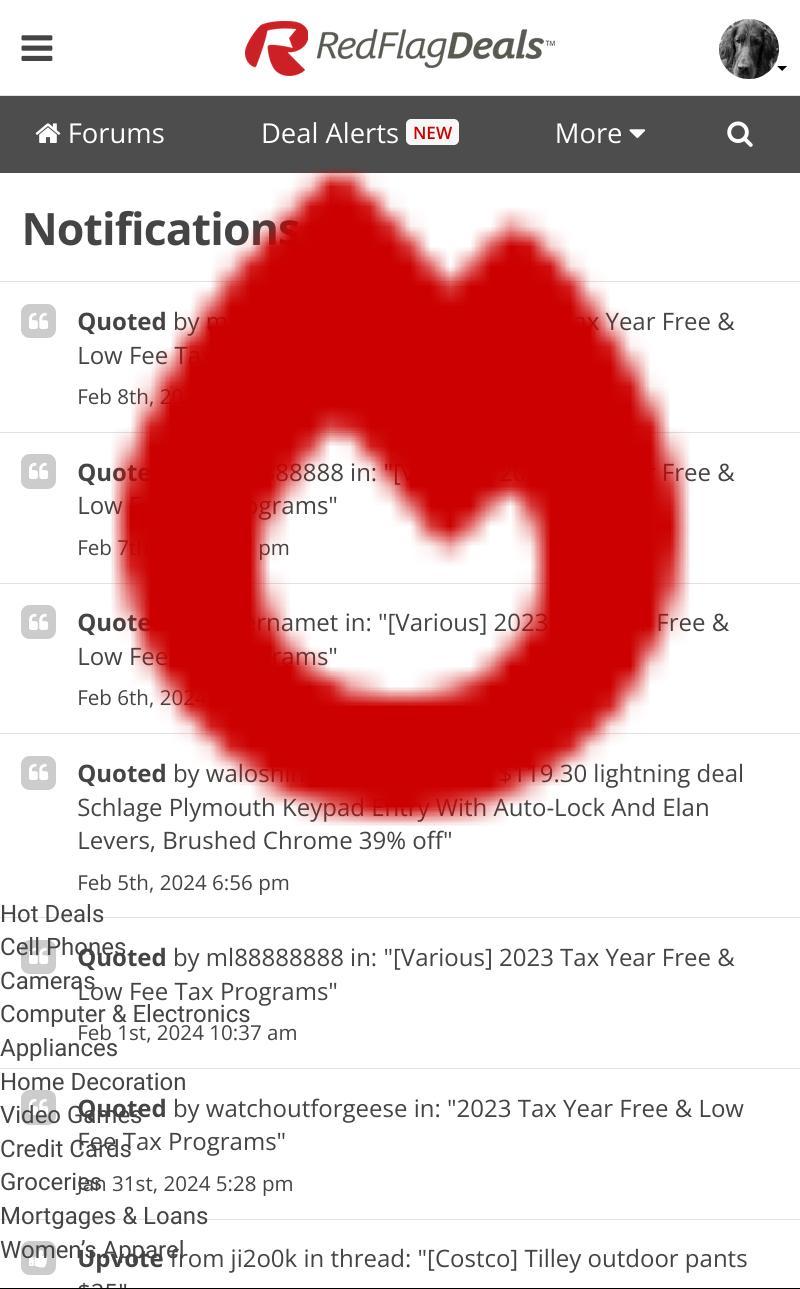Go to Forums
Viewport: 800px width, 1289px height.
(100, 133)
